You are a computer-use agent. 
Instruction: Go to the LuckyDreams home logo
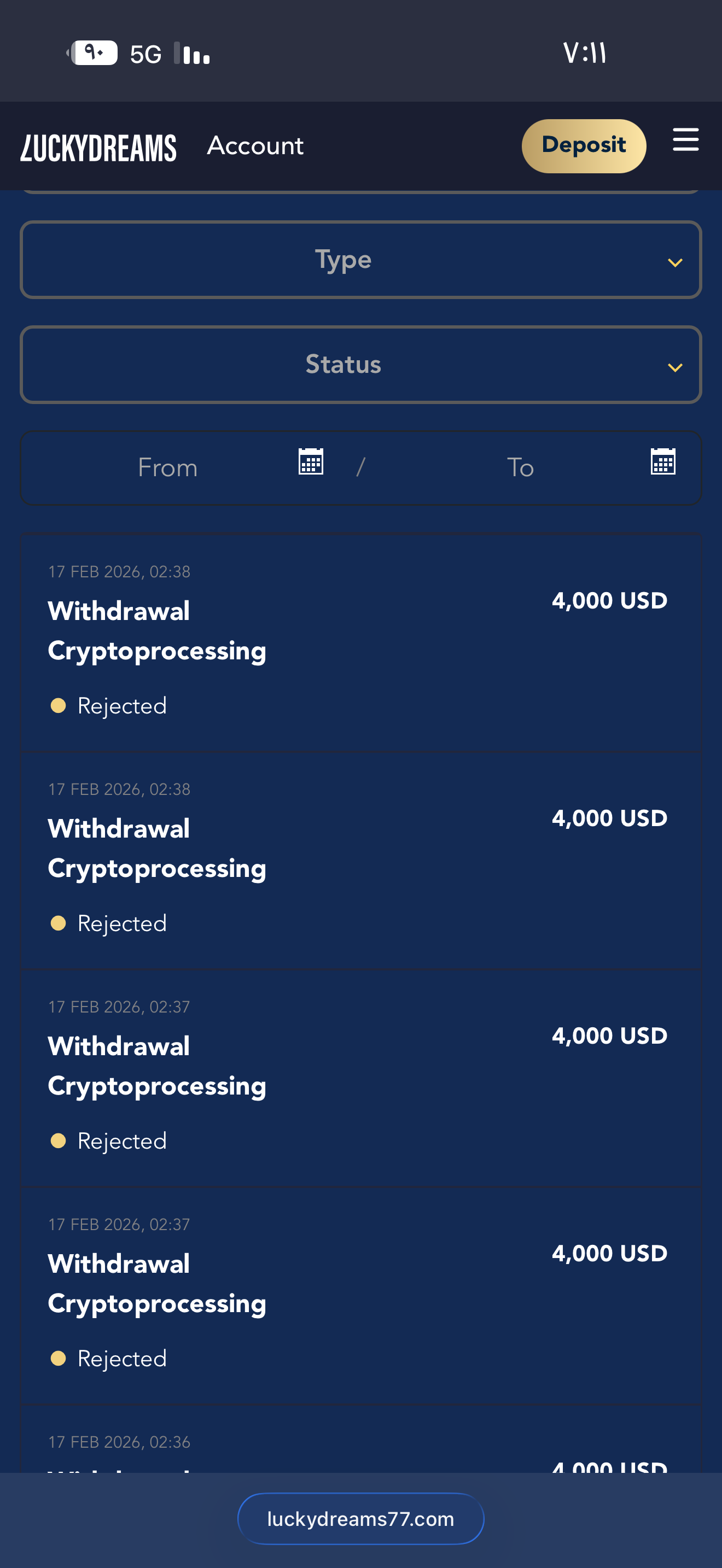[x=98, y=148]
